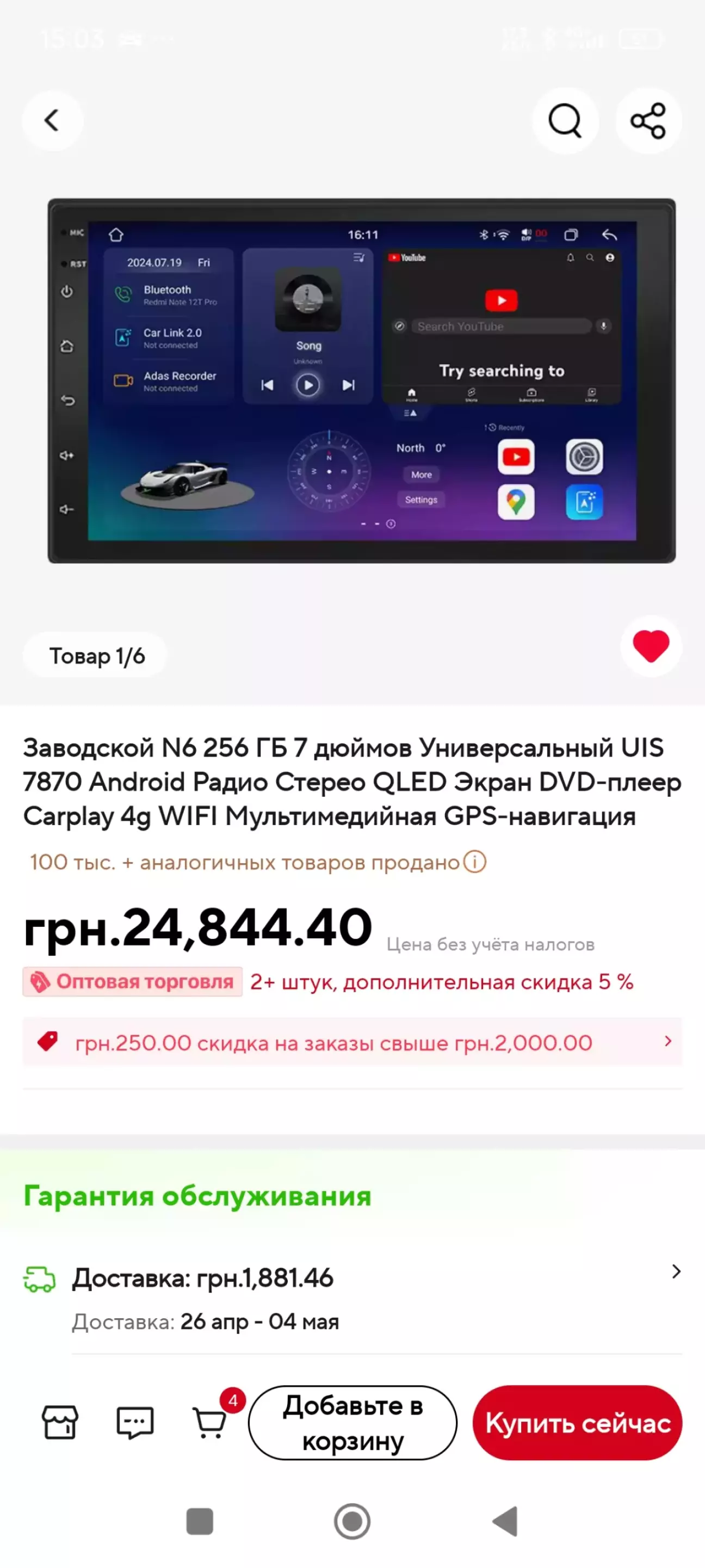Screen dimensions: 705x1568
Task: Go back using the top-left arrow
Action: tap(52, 120)
